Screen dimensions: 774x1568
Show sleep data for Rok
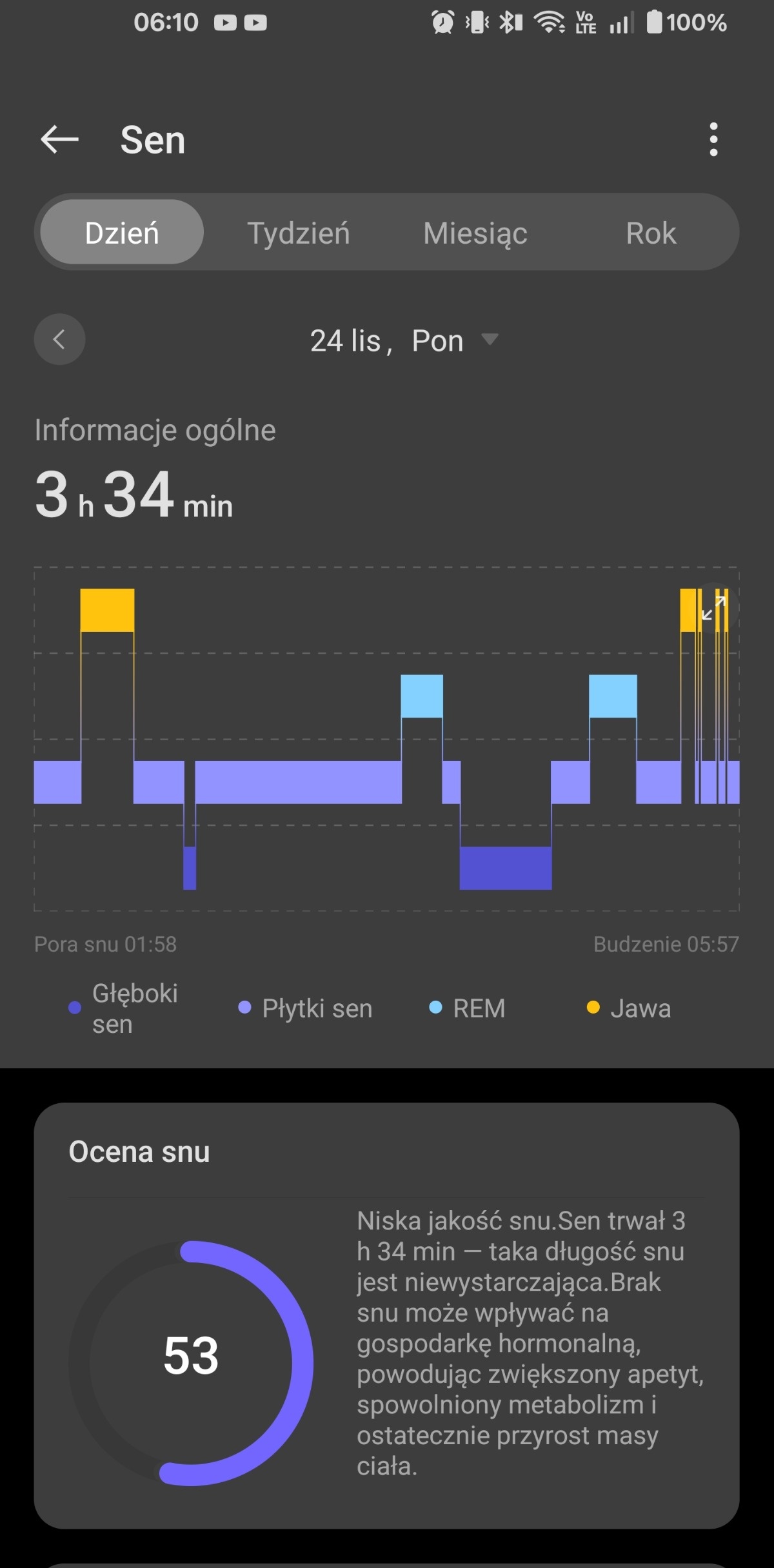pos(651,233)
